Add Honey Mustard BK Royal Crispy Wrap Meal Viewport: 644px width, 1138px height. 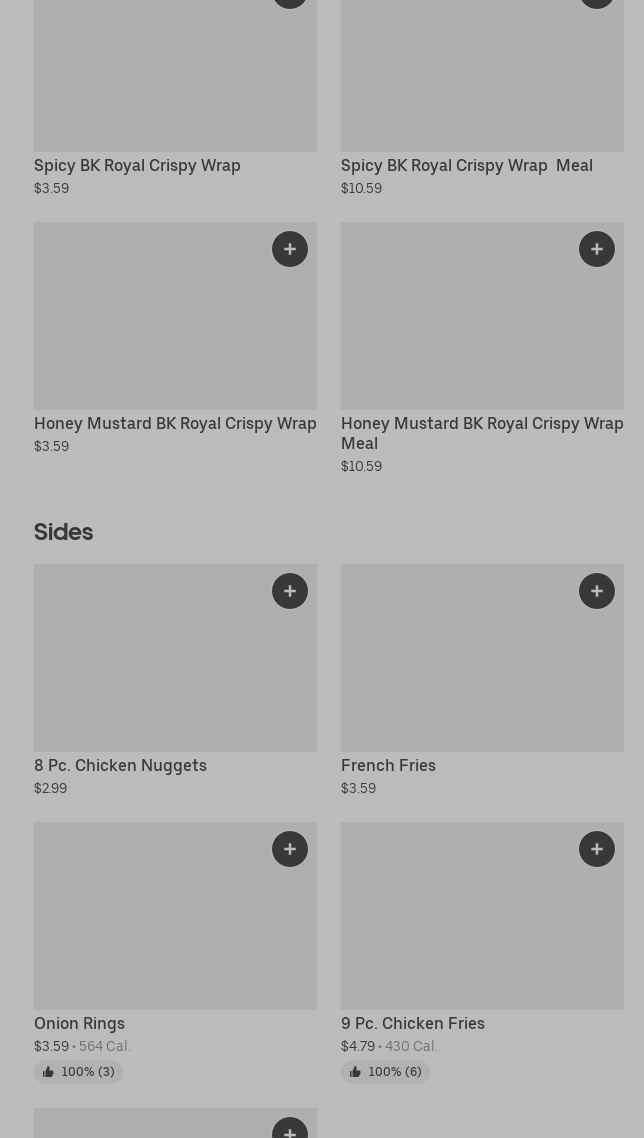[597, 249]
